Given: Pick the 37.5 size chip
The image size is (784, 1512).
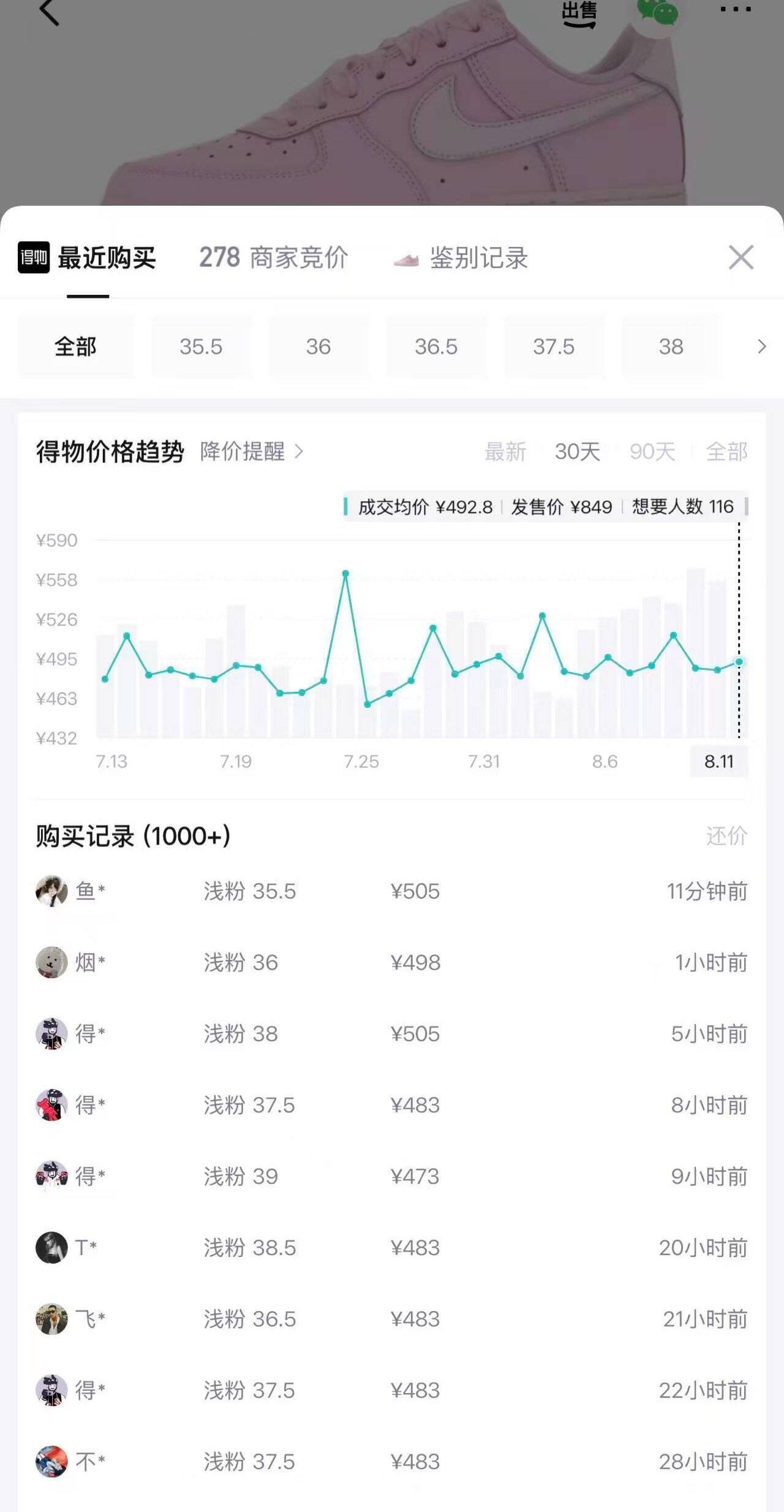Looking at the screenshot, I should (x=554, y=346).
